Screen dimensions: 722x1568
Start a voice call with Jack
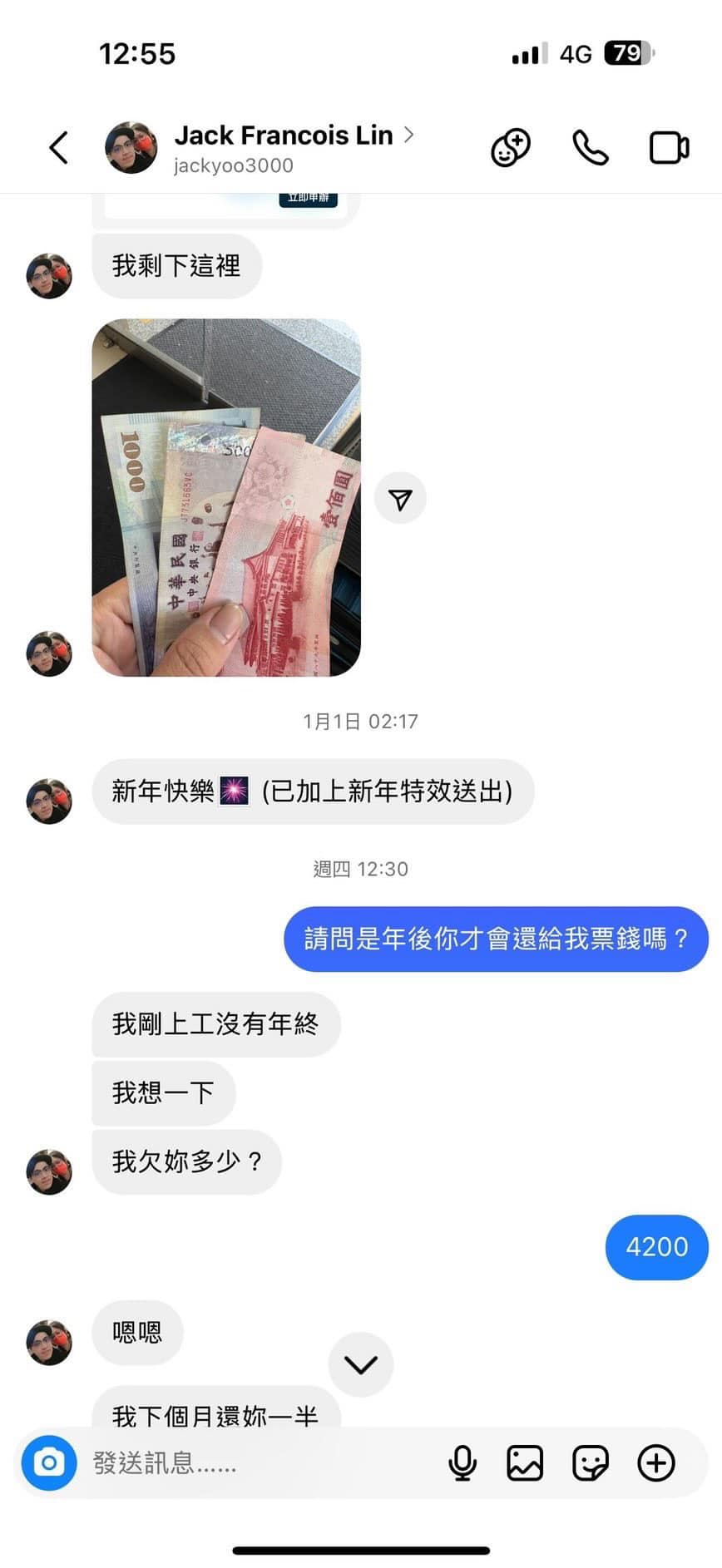(591, 148)
